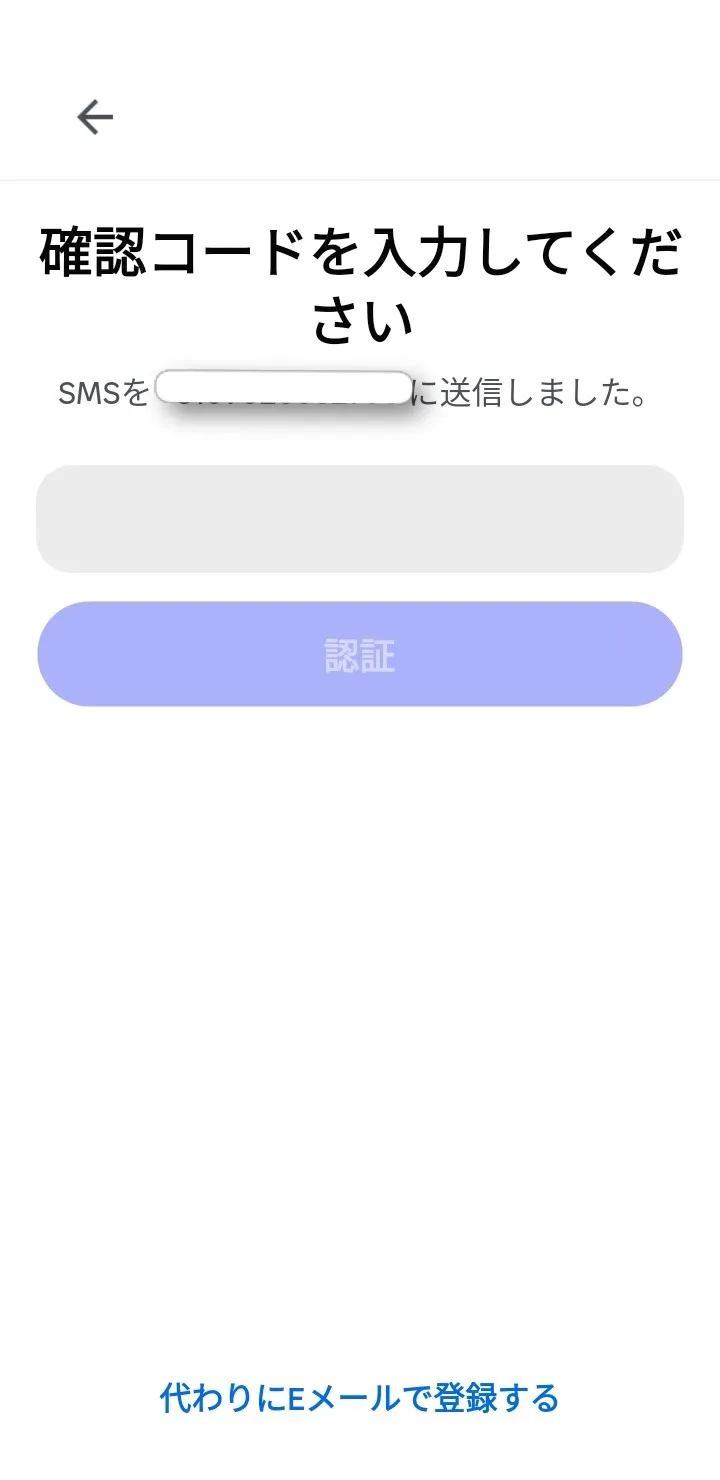Go back using the arrow icon
720x1480 pixels.
coord(95,118)
